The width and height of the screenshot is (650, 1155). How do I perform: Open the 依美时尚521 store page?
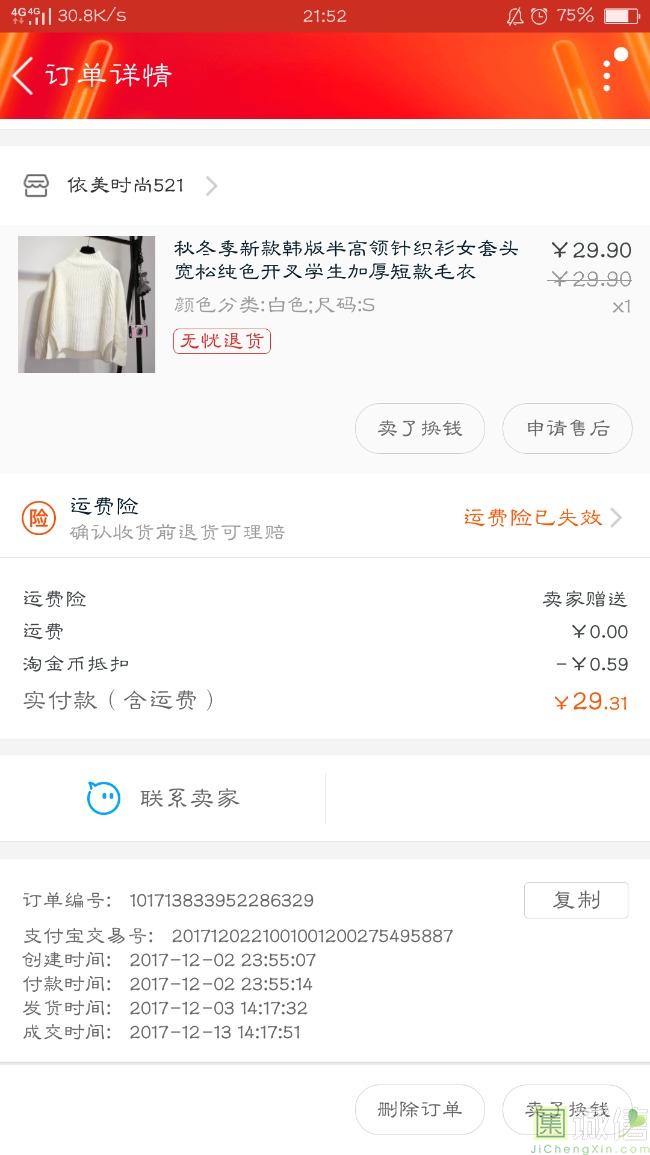point(125,185)
